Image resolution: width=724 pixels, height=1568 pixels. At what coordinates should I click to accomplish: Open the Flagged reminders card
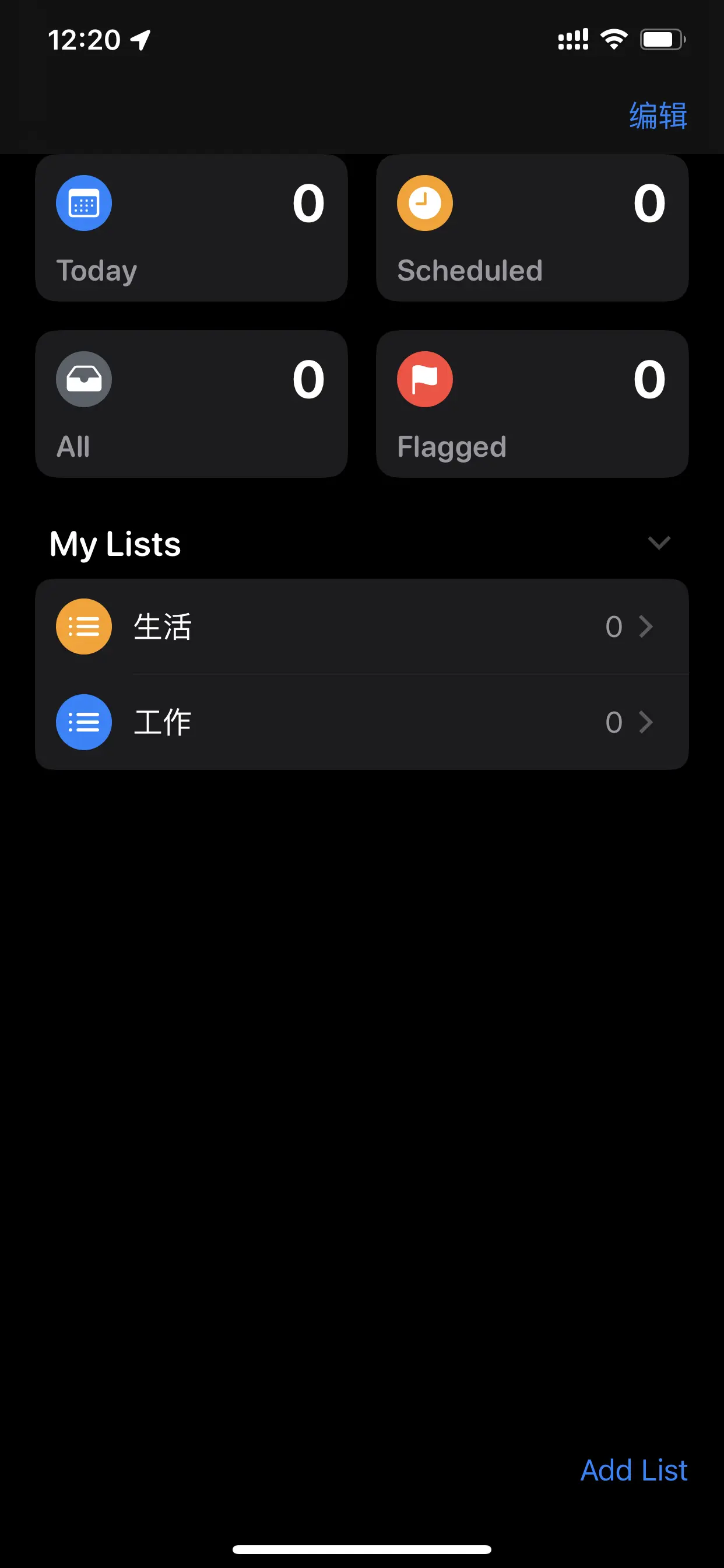(x=532, y=404)
